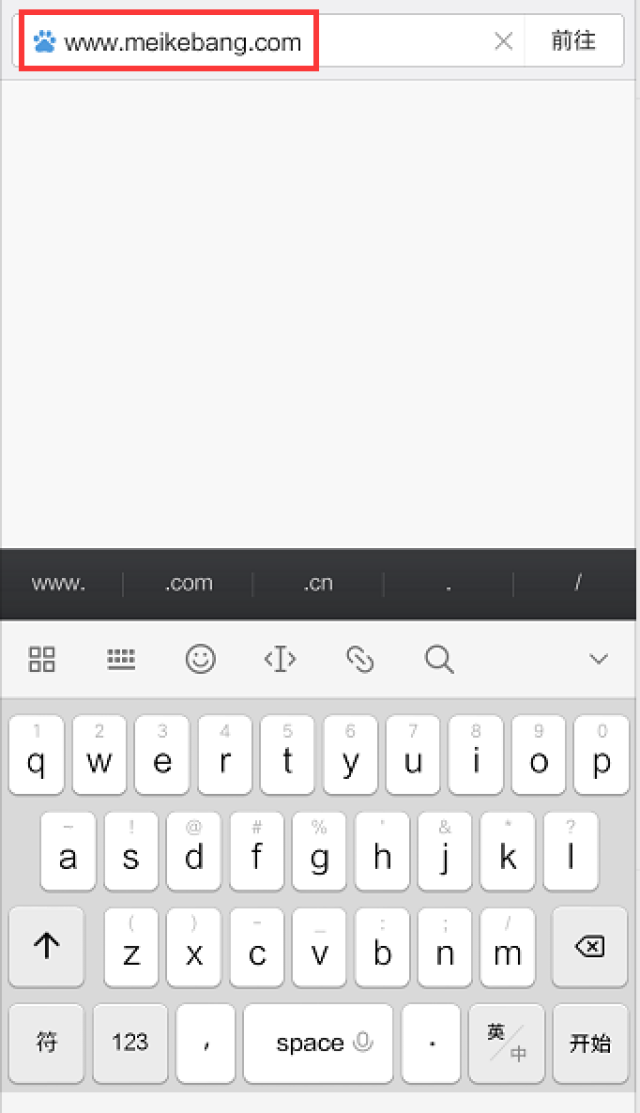Open the cursor move tool
The height and width of the screenshot is (1113, 640).
pos(280,659)
